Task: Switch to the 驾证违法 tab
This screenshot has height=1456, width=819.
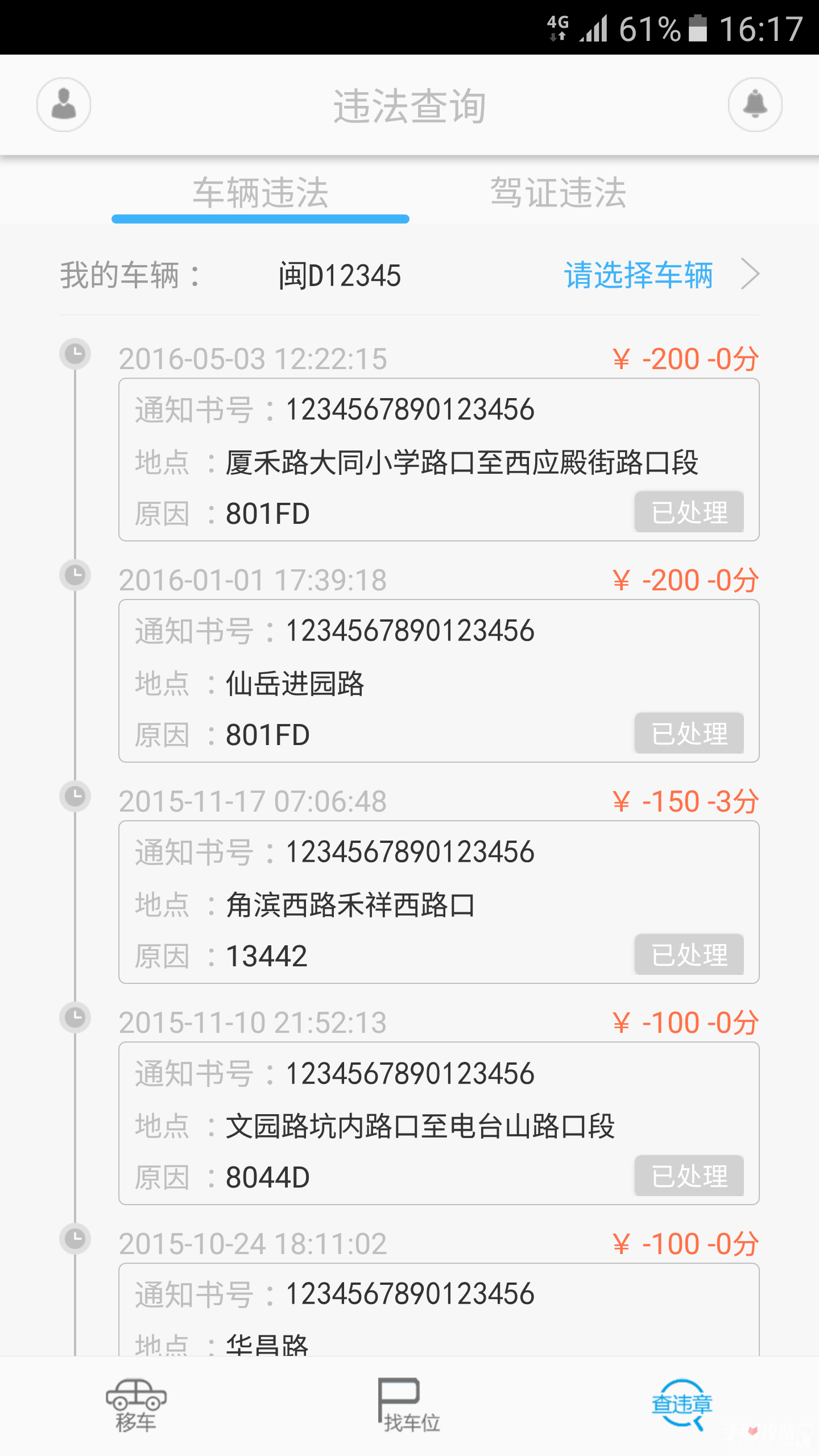Action: pos(559,193)
